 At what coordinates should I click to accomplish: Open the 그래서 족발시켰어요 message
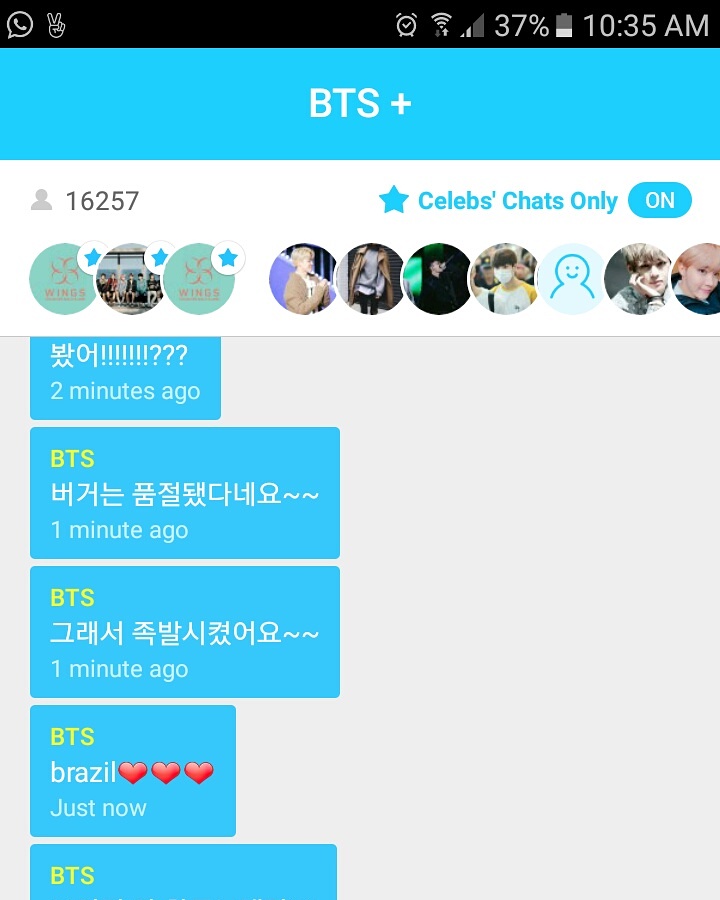[185, 632]
